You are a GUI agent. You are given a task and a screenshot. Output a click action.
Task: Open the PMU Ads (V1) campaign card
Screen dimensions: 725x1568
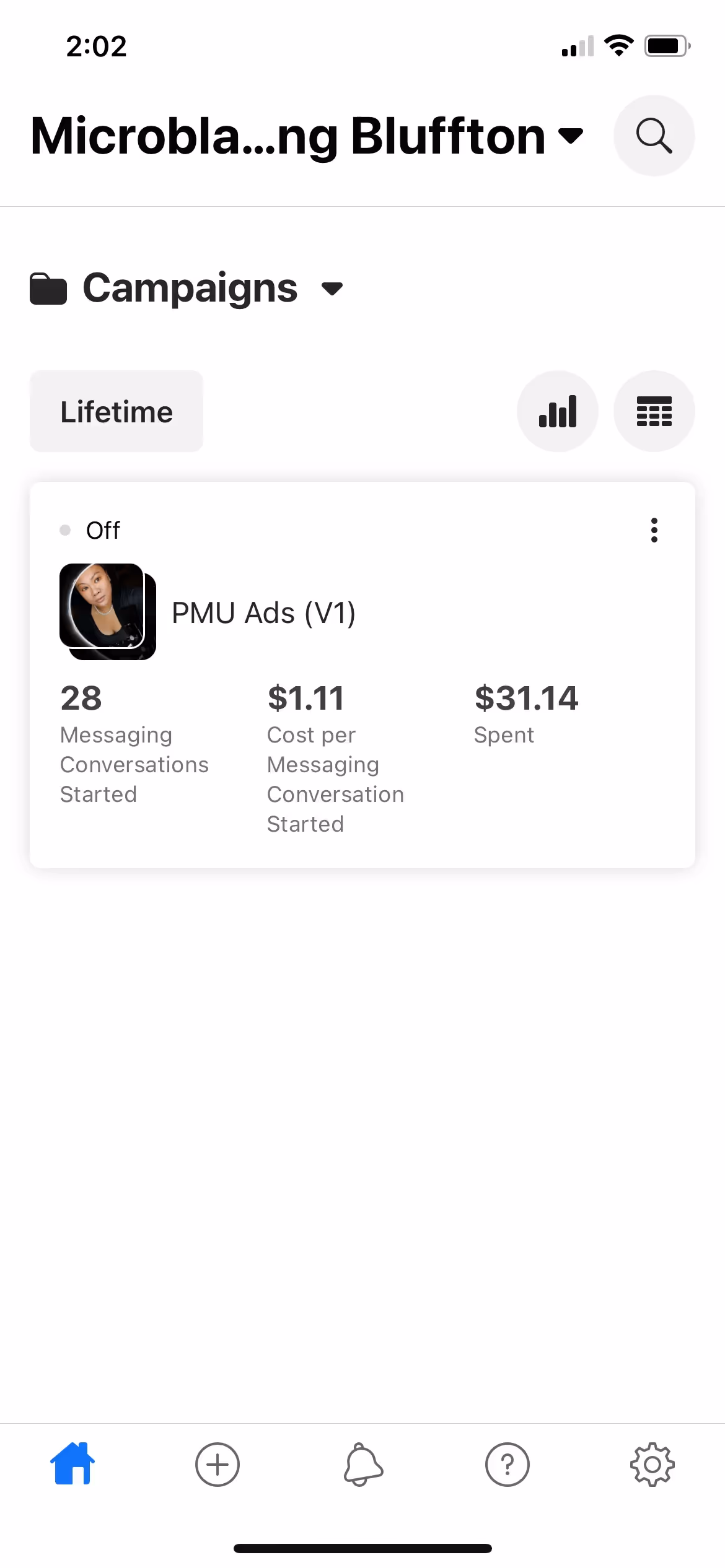pyautogui.click(x=263, y=613)
